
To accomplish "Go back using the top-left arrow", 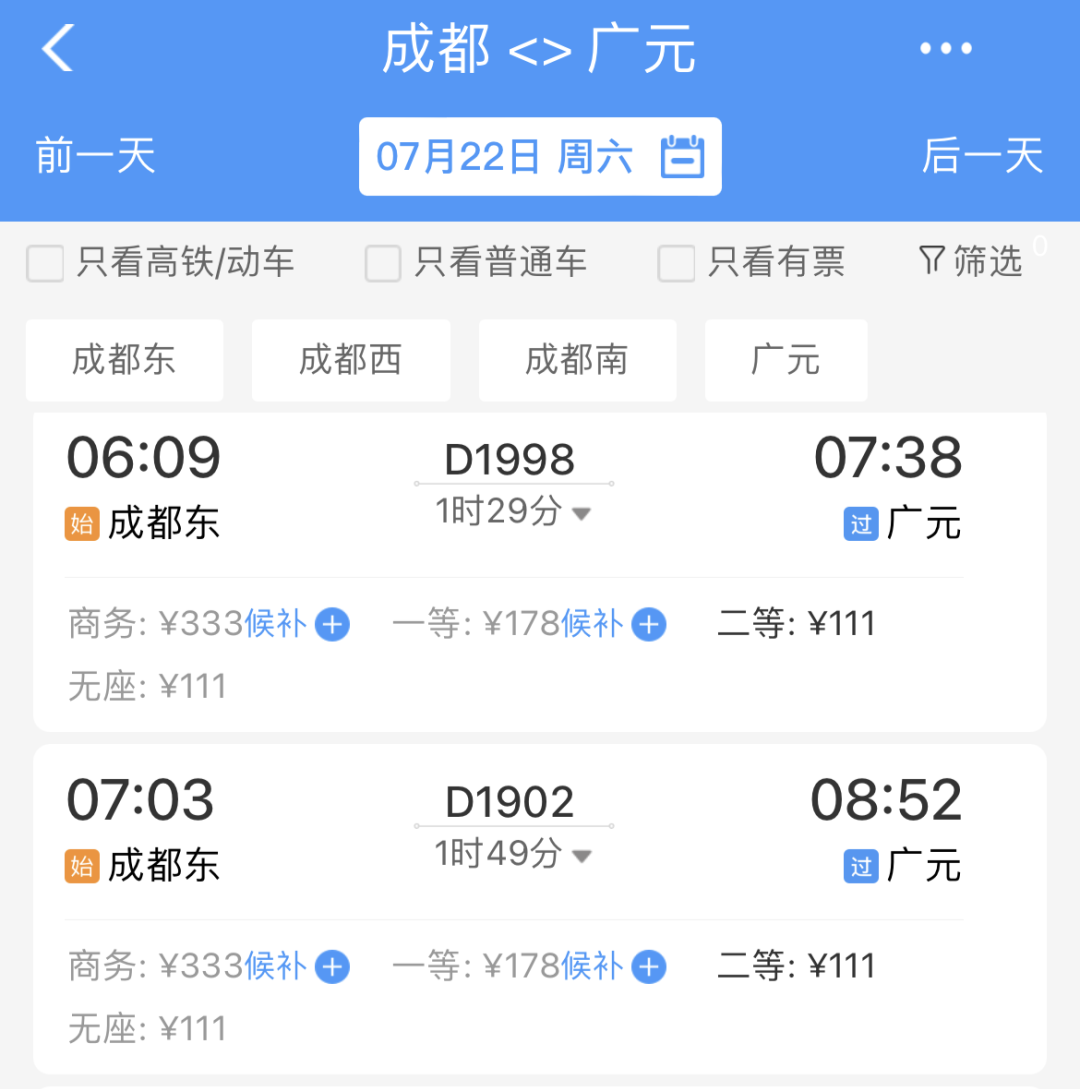I will pos(58,48).
